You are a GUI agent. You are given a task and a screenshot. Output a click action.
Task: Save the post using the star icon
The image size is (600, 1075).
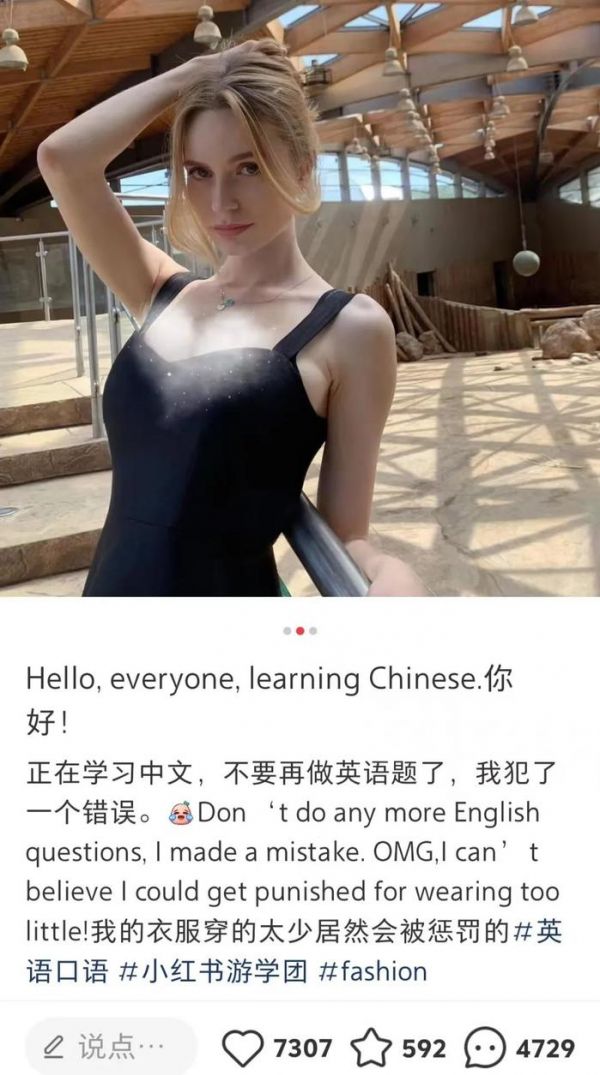(370, 1048)
